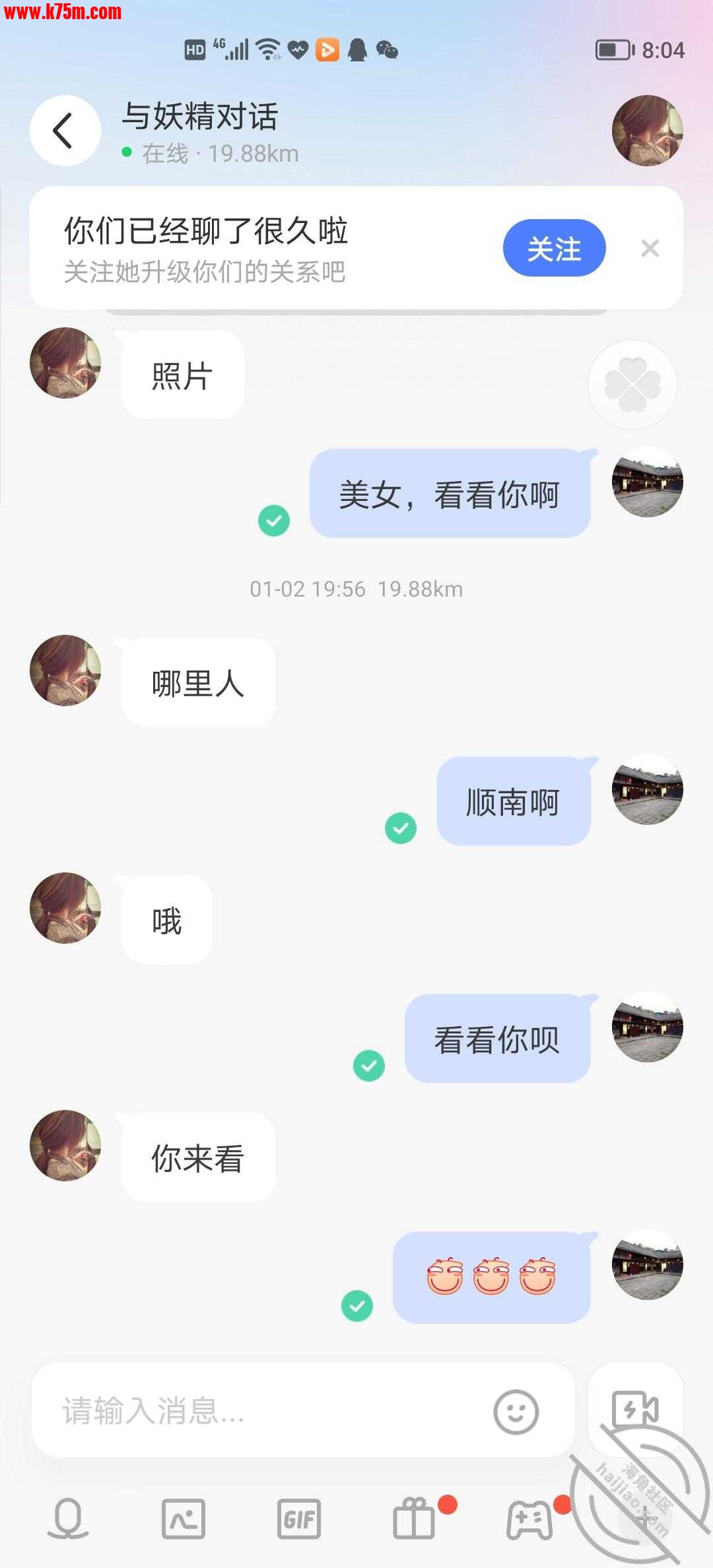Go back from the chat with 妖精
Screen dimensions: 713x1568
(65, 130)
